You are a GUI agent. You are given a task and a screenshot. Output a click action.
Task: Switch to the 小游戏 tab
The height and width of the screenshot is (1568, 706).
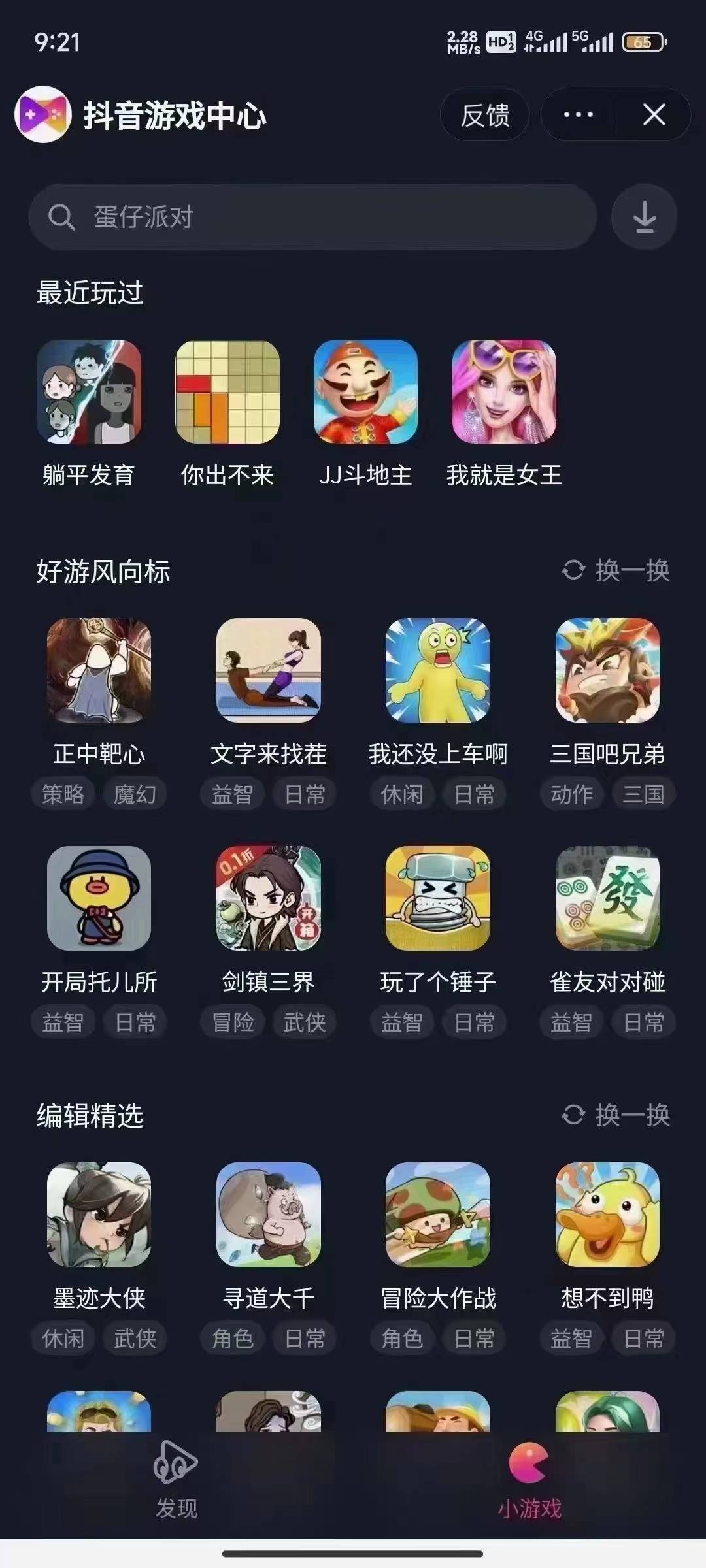tap(529, 1480)
